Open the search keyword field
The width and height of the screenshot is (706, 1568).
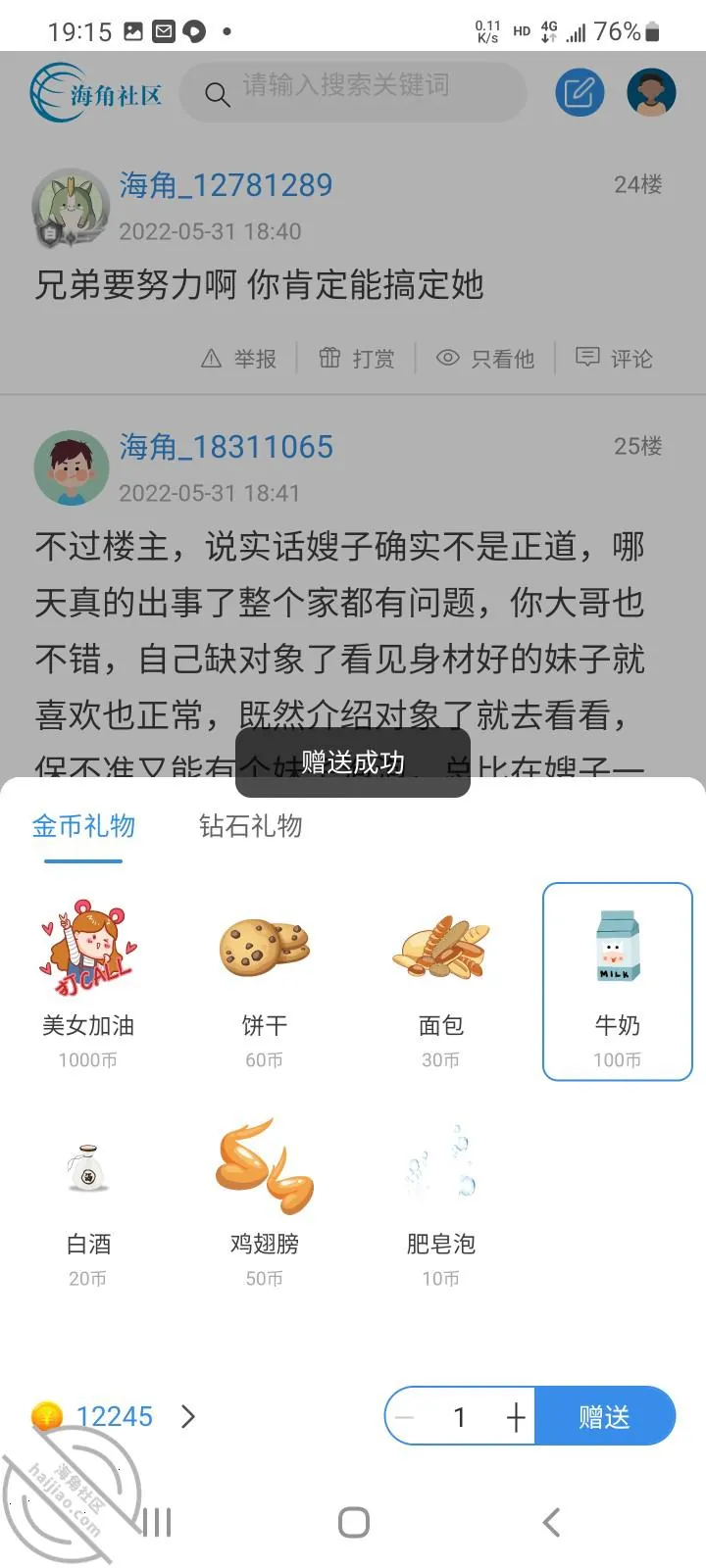click(x=353, y=93)
